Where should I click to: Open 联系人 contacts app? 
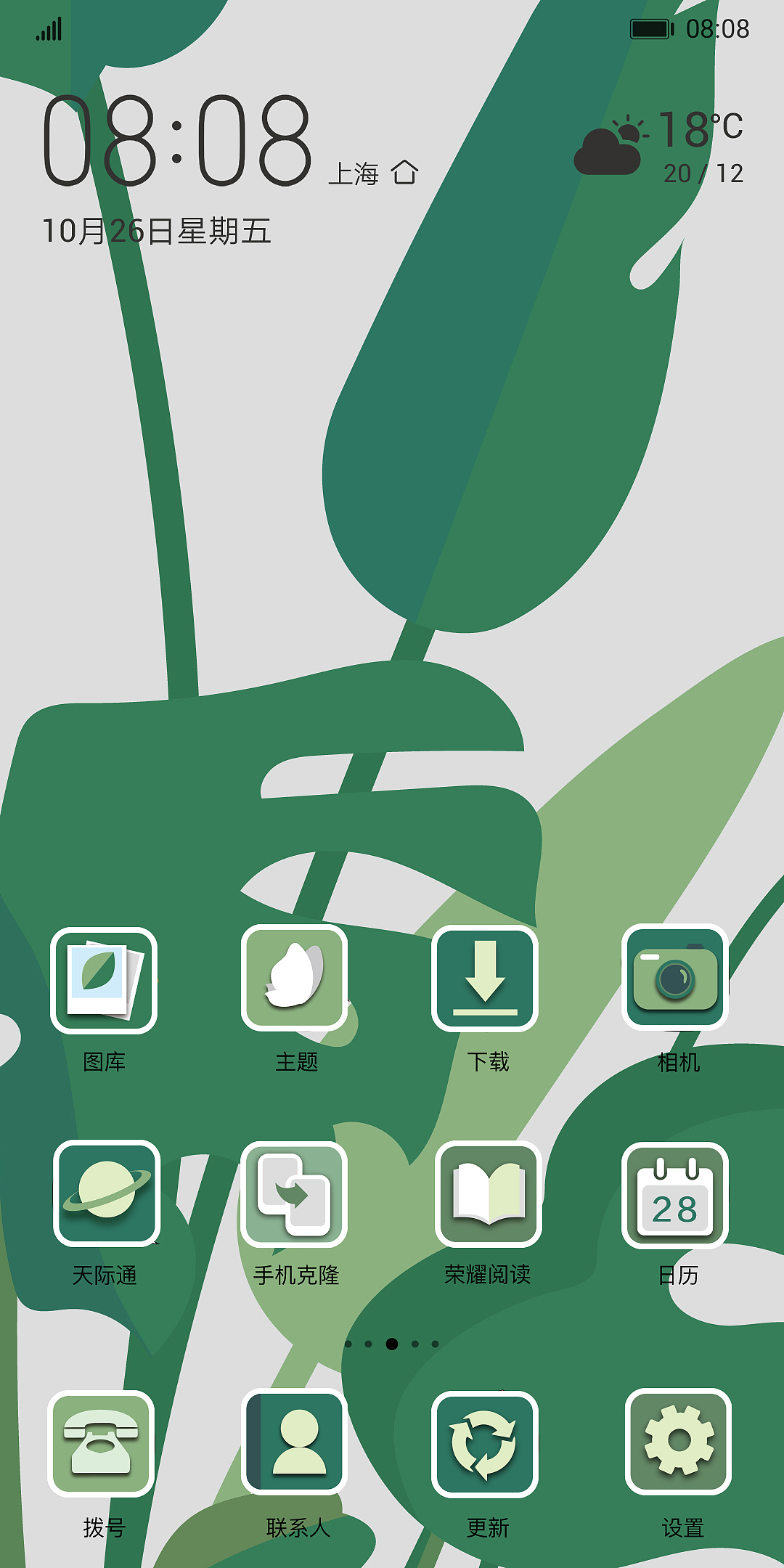[295, 1442]
